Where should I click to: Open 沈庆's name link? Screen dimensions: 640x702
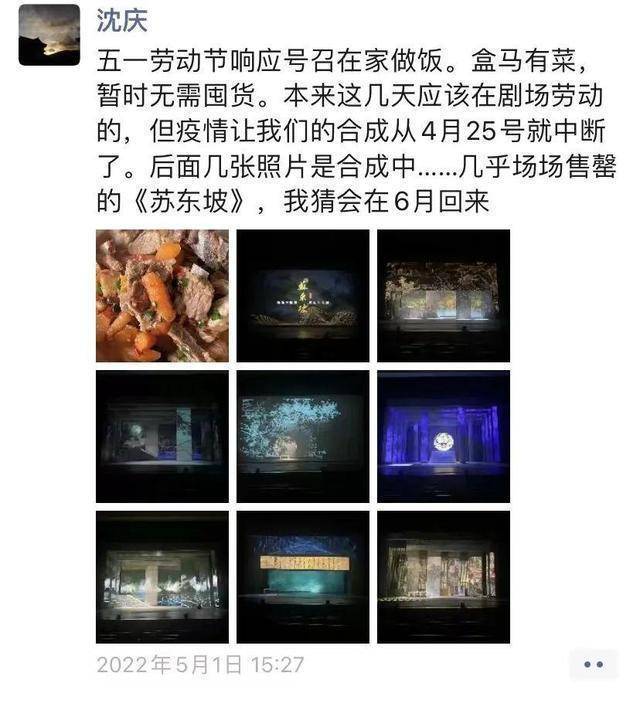click(124, 20)
